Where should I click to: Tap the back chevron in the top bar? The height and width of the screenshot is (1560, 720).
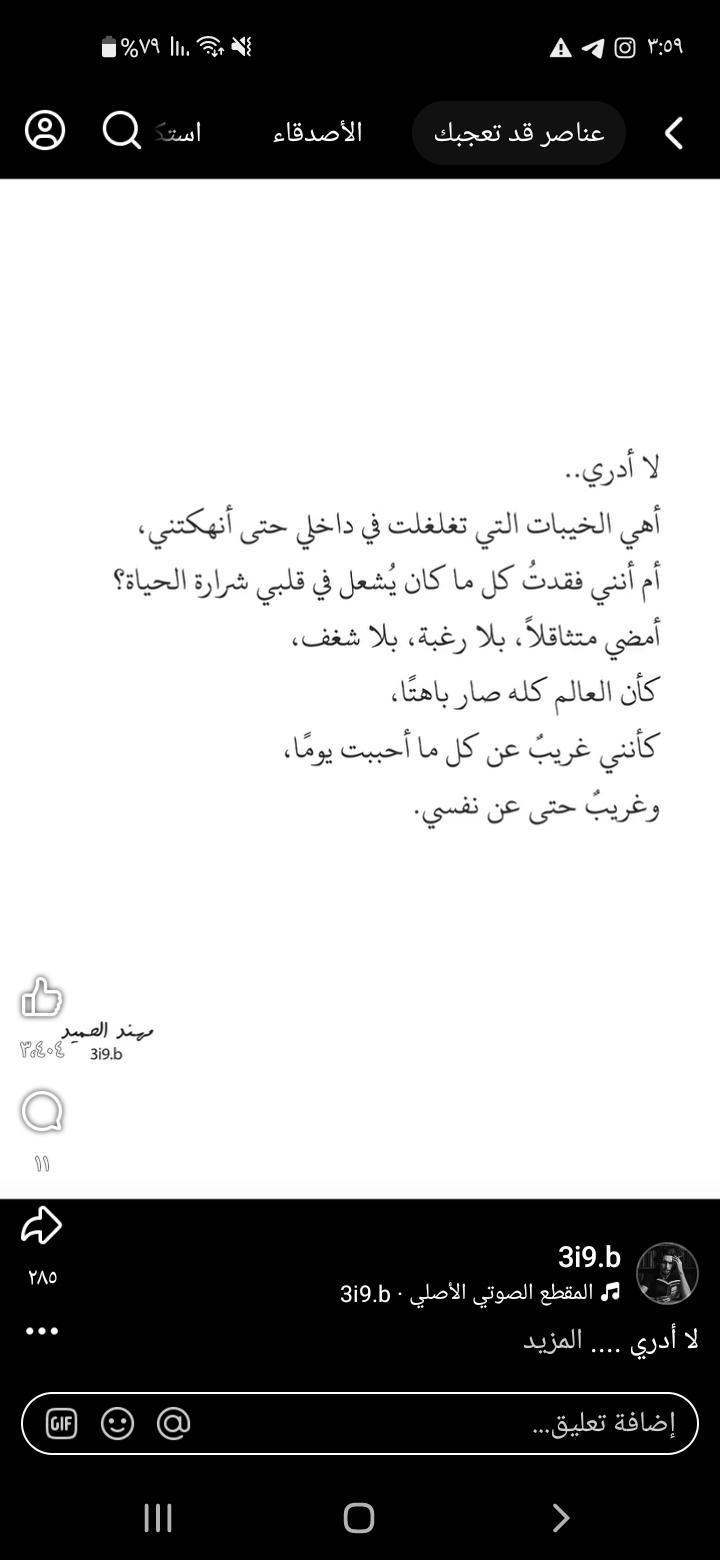pyautogui.click(x=674, y=133)
